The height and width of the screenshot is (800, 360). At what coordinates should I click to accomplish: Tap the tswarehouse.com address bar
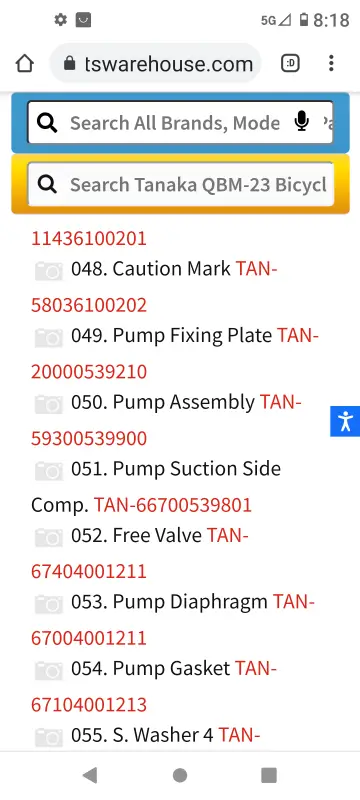coord(156,64)
